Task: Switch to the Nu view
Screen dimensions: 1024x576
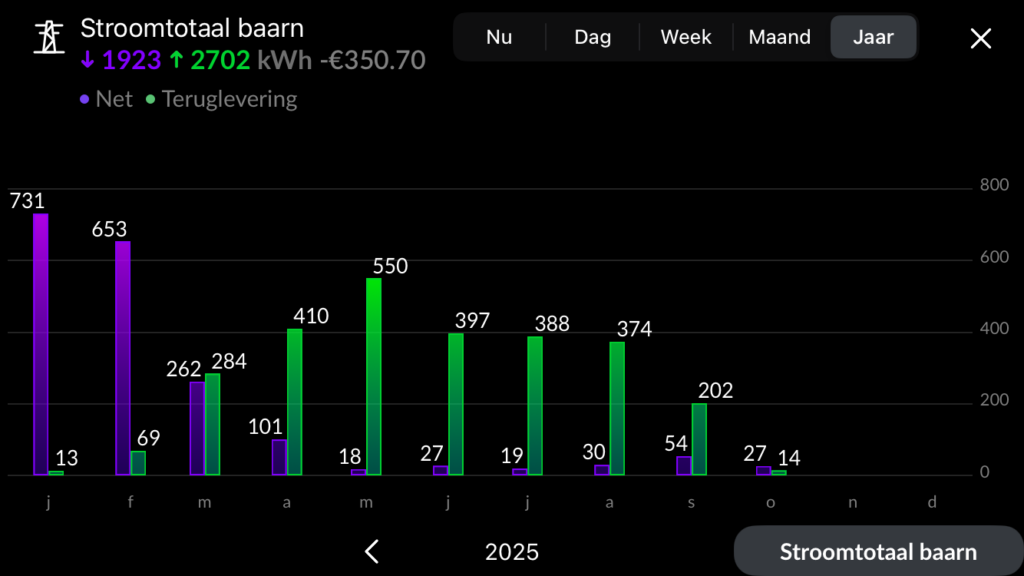Action: [499, 38]
